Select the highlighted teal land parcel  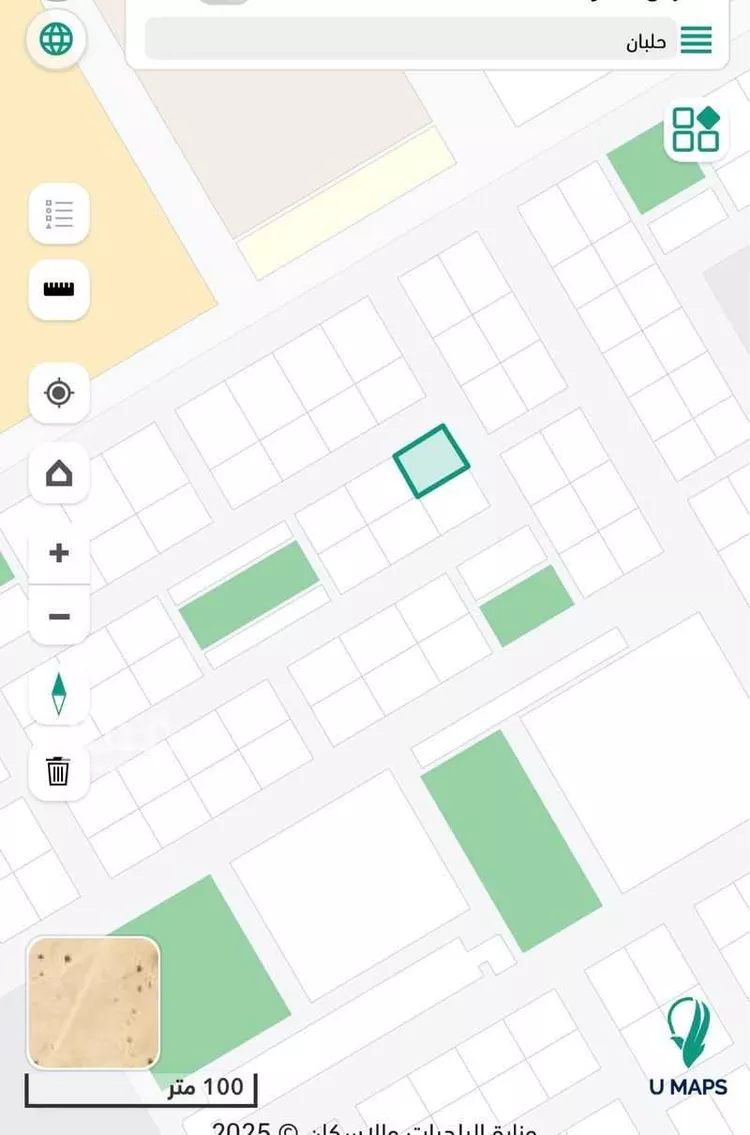coord(431,461)
